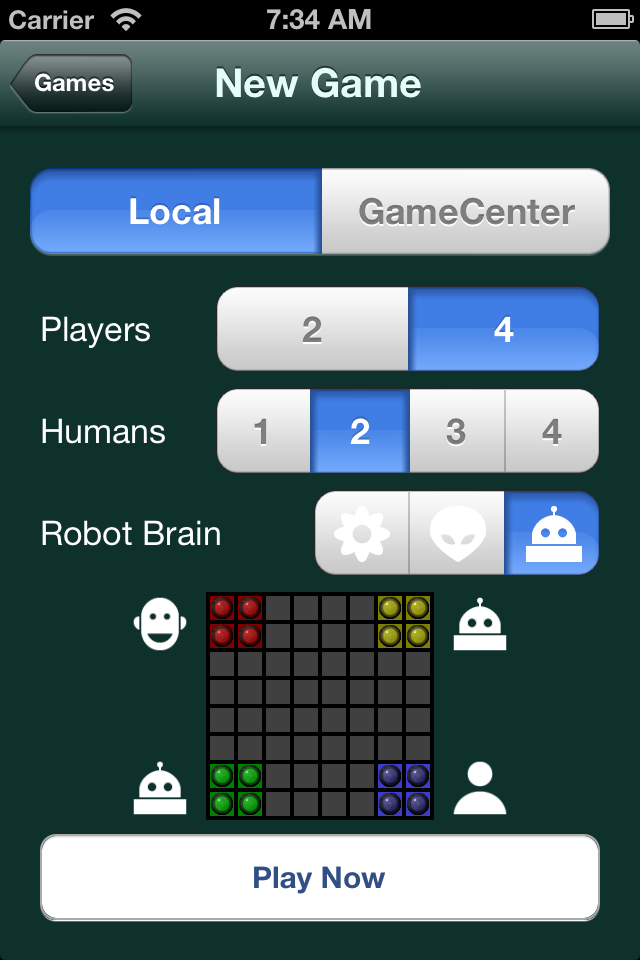Start the game with Play Now
The width and height of the screenshot is (640, 960).
[x=320, y=878]
